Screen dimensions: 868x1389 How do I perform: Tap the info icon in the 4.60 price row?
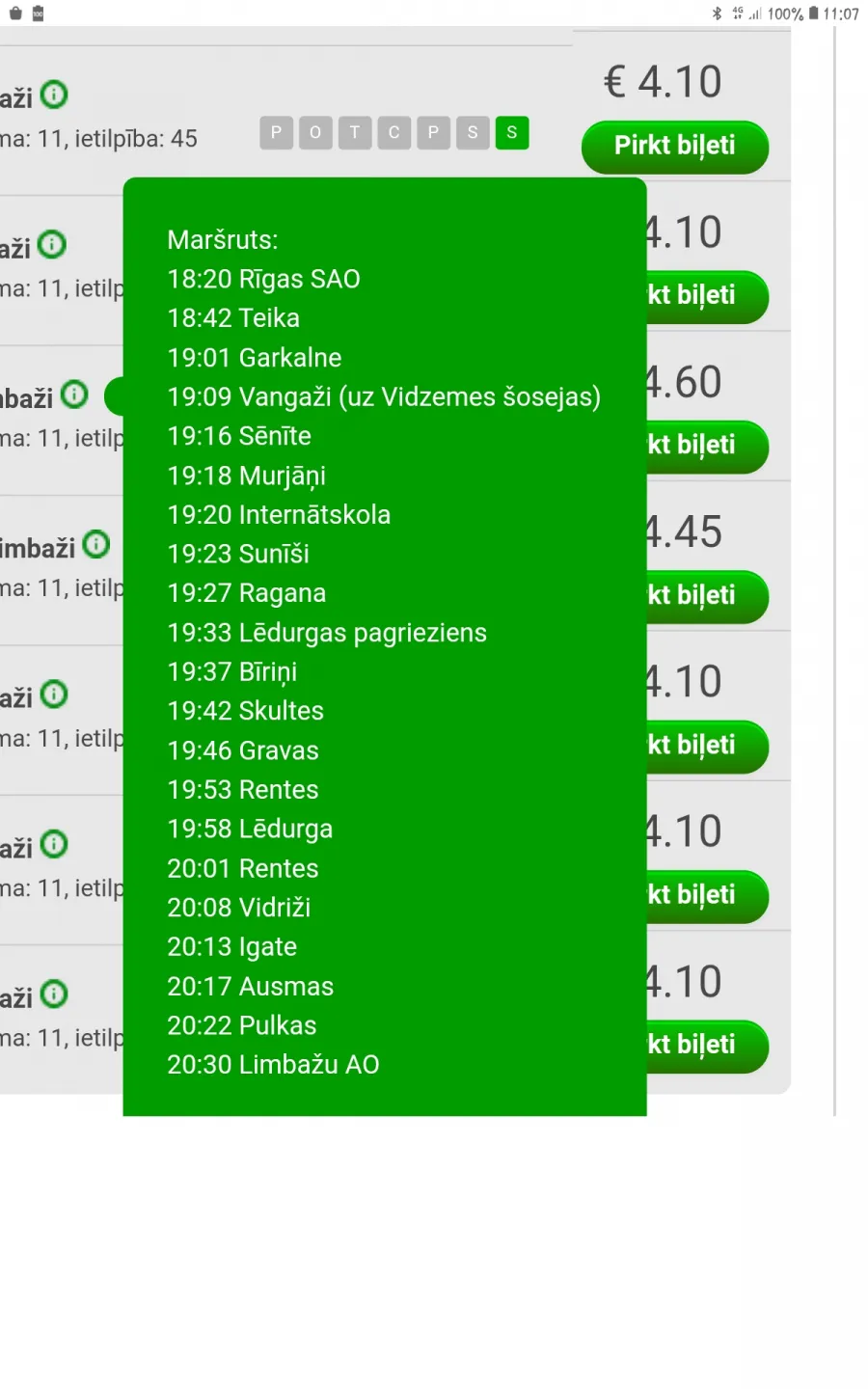[74, 395]
